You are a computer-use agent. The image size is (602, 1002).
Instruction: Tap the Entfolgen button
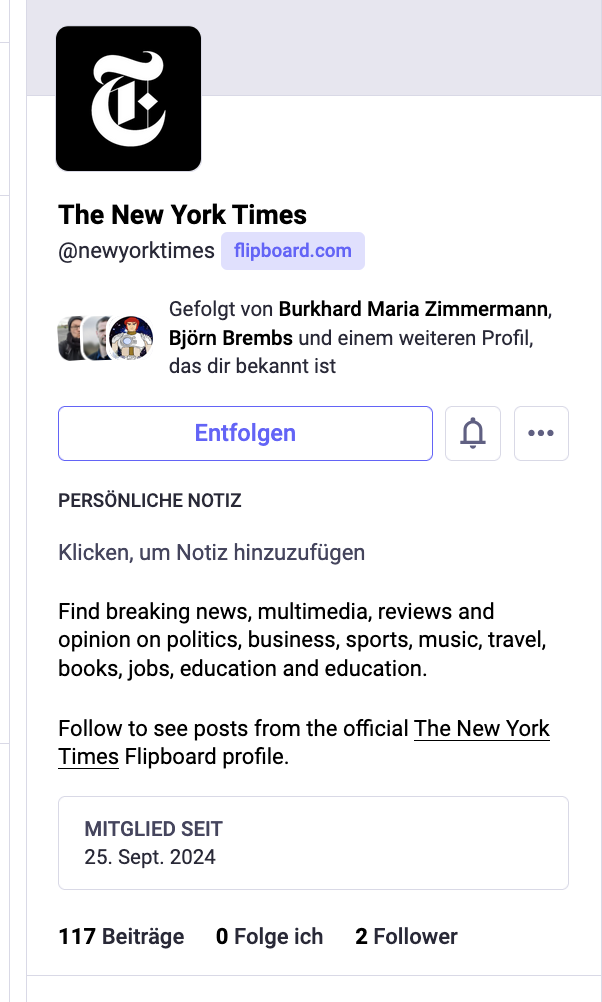(x=245, y=433)
